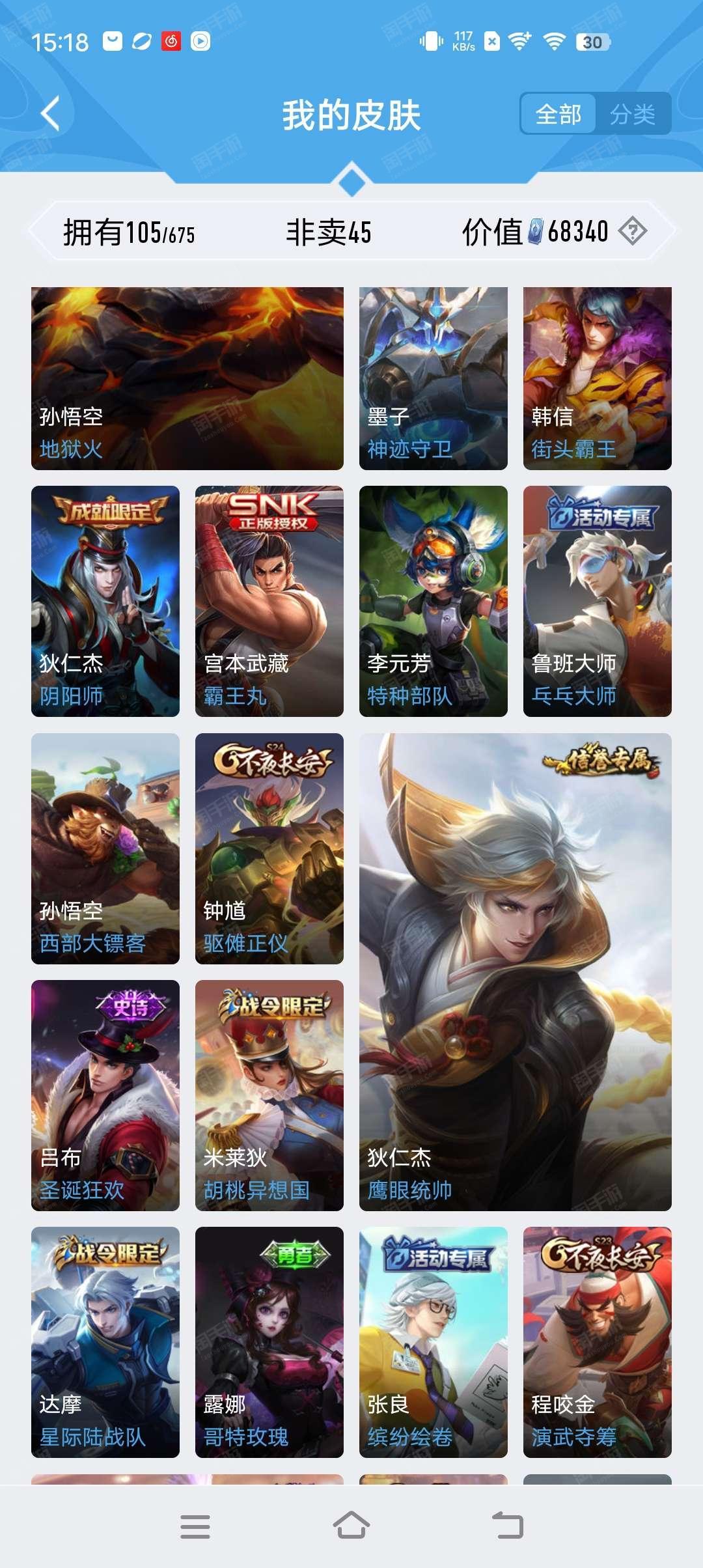The image size is (703, 1568).
Task: Go back using the top-left arrow
Action: coord(50,114)
